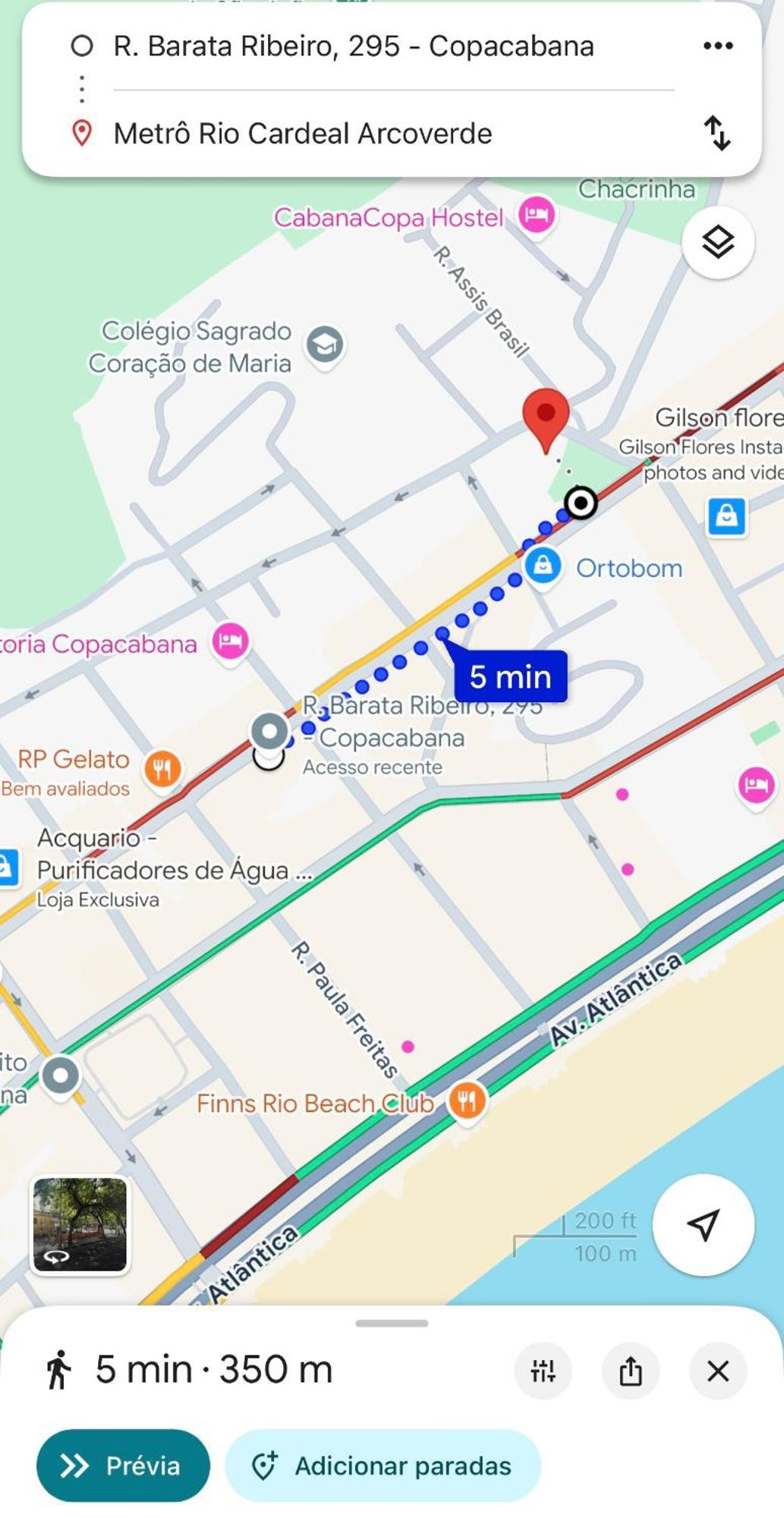
Task: Open the map layers selector
Action: 717,243
